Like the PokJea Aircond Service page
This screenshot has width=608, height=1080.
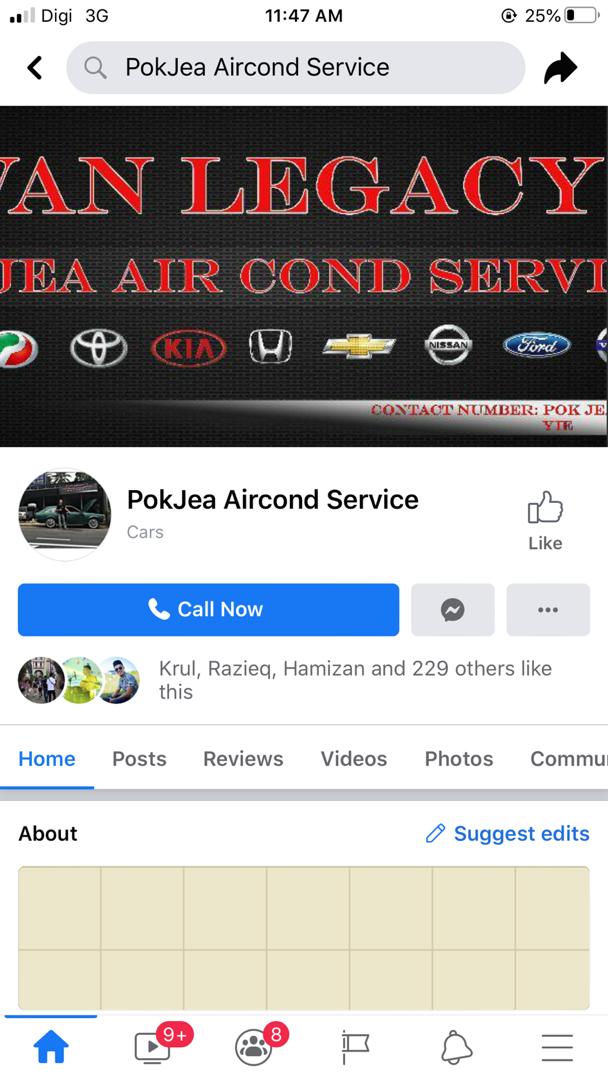[x=545, y=521]
